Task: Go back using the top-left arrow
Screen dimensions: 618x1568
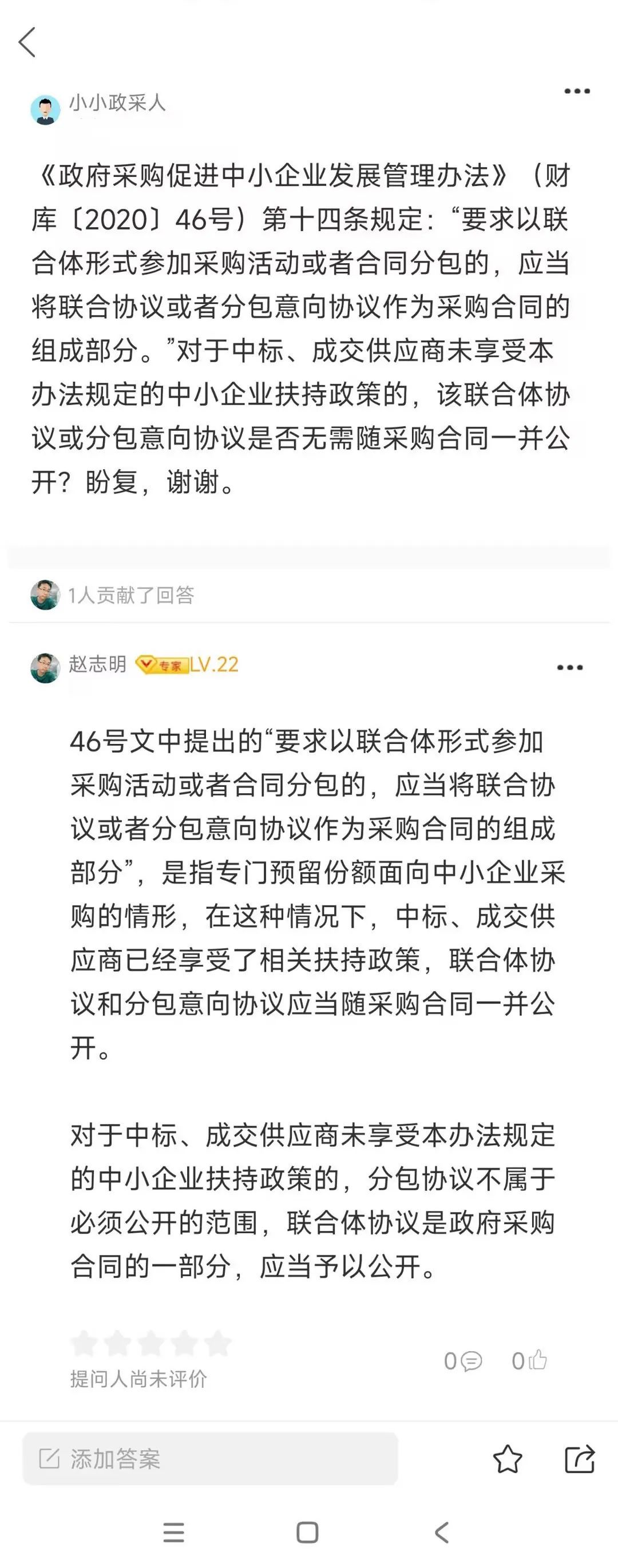Action: 27,42
